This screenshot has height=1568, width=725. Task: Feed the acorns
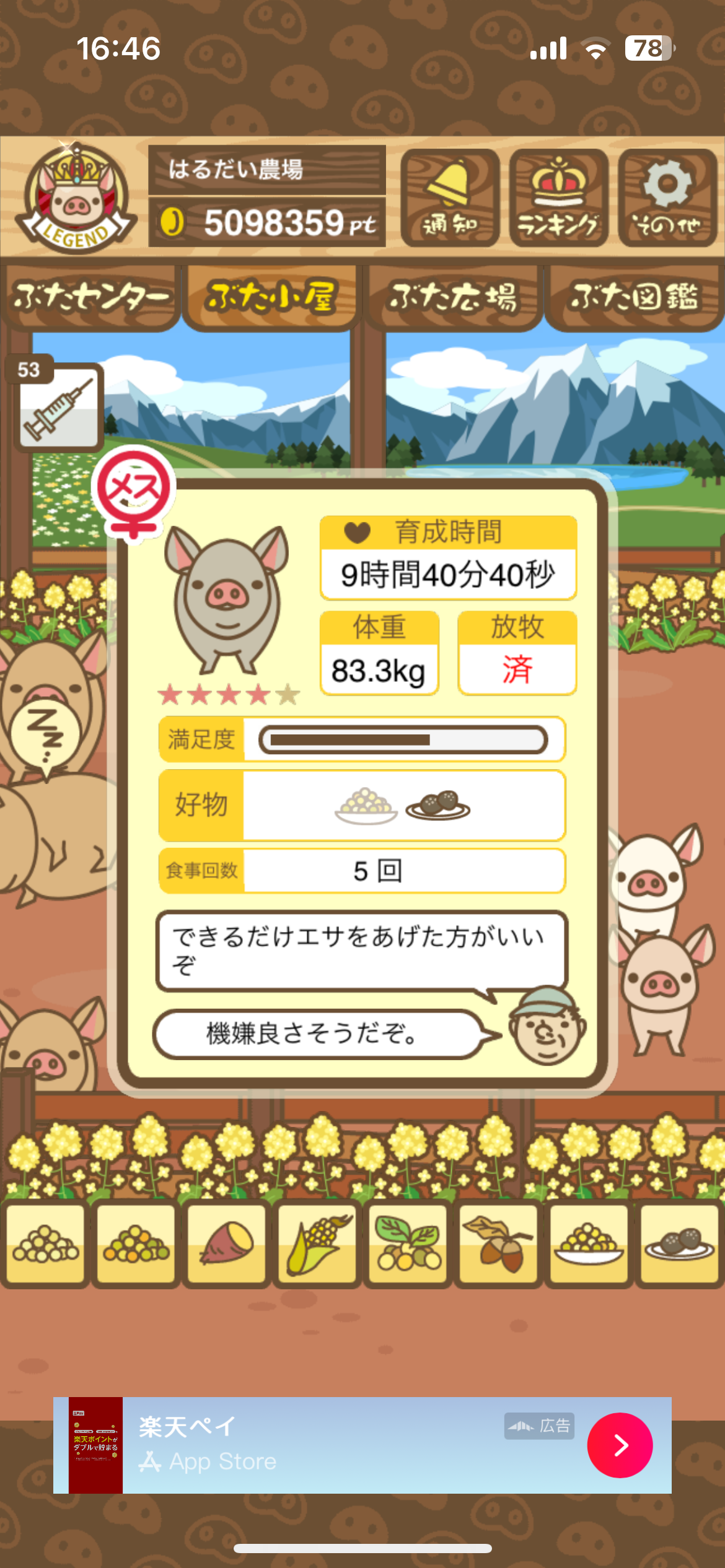[x=498, y=1243]
